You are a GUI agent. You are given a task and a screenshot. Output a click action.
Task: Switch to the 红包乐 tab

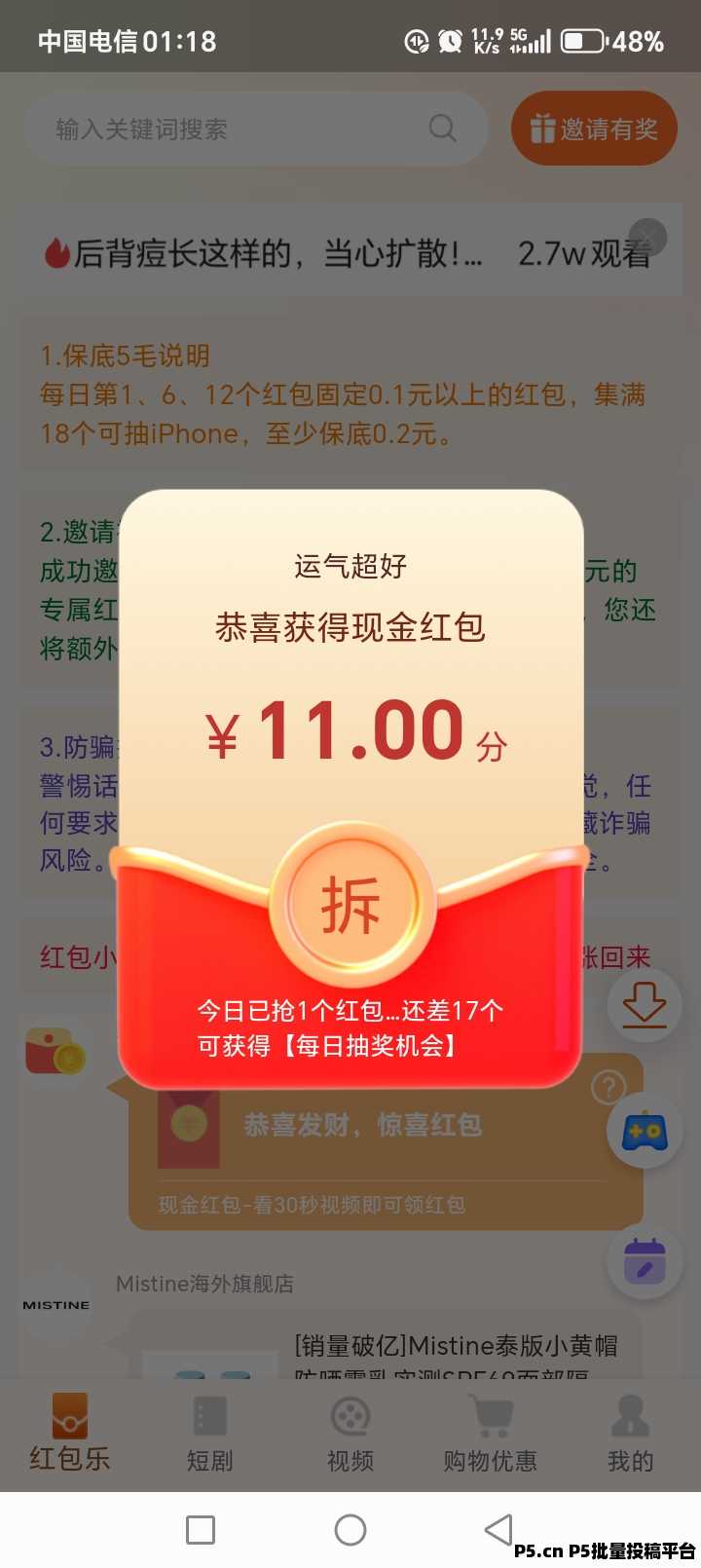(x=70, y=1434)
